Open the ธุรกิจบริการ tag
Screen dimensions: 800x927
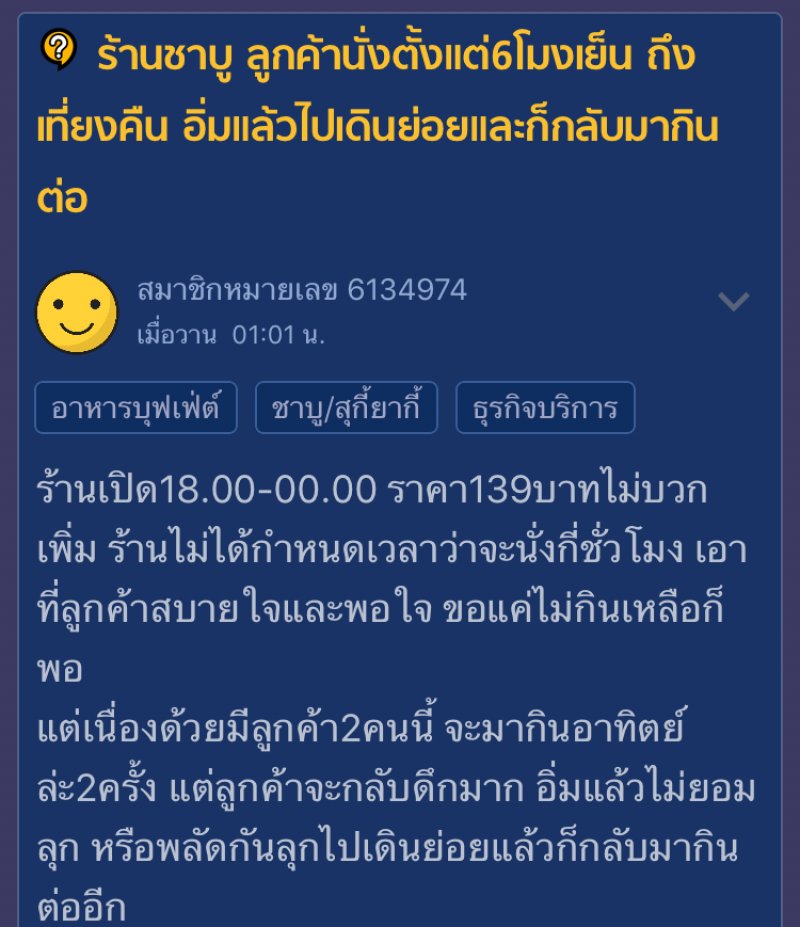click(x=545, y=408)
